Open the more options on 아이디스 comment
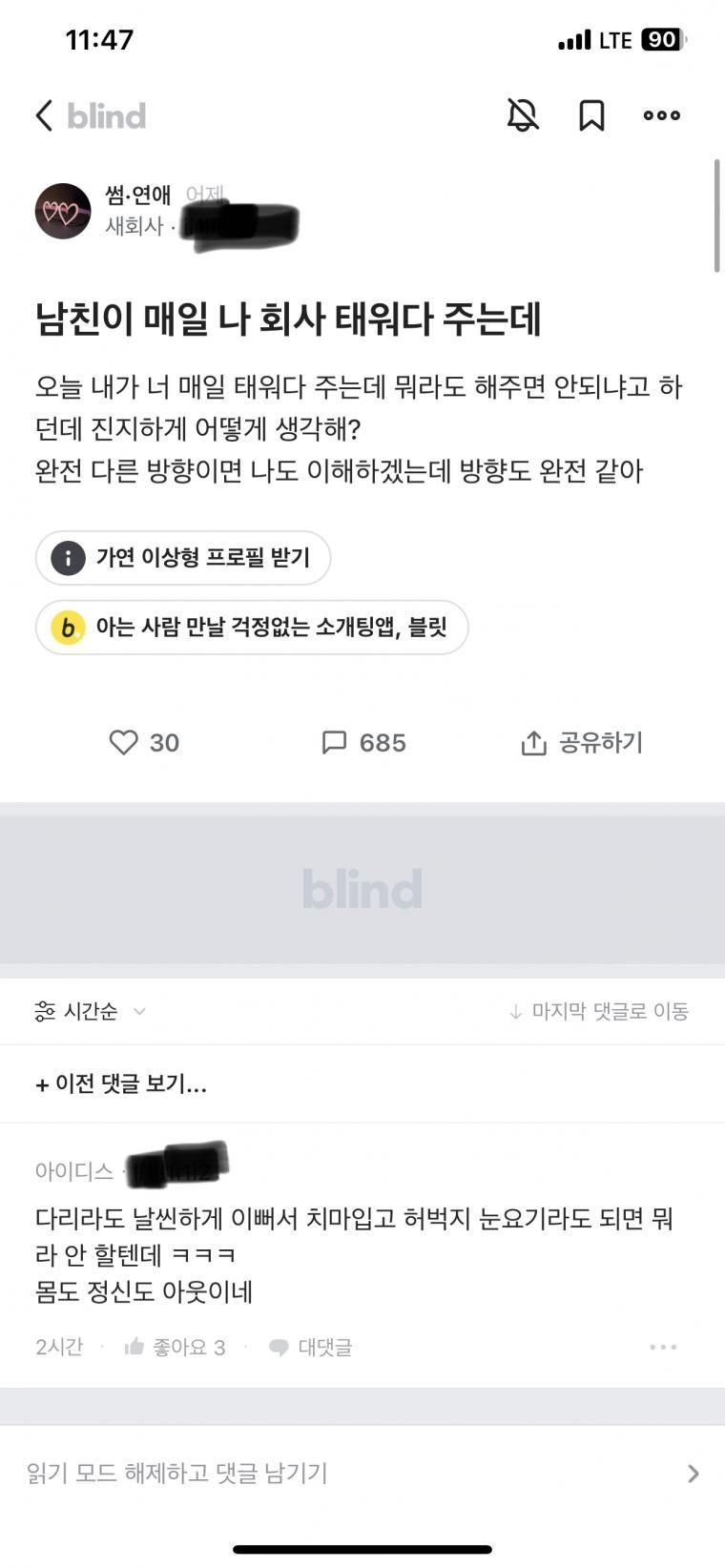The image size is (725, 1568). pos(662,1347)
